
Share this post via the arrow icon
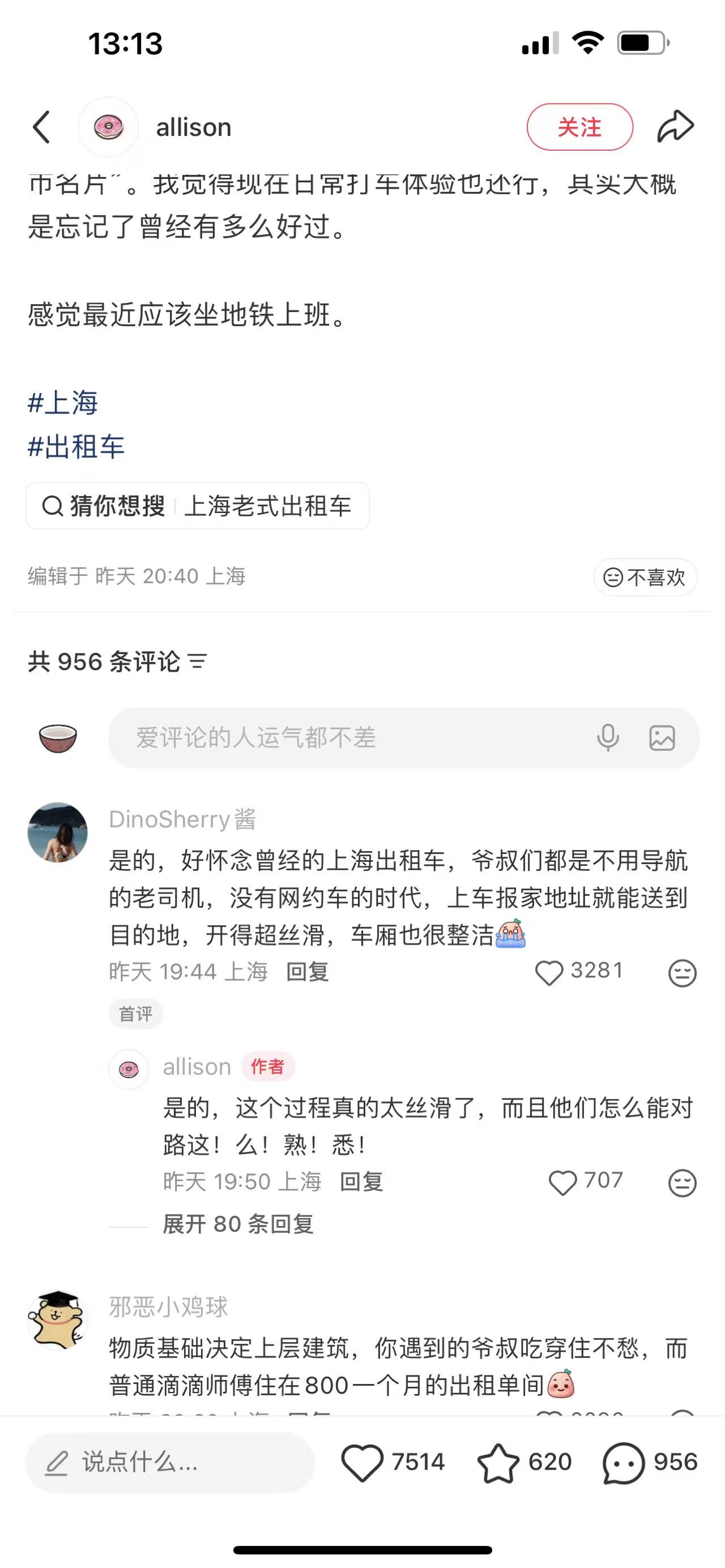675,127
